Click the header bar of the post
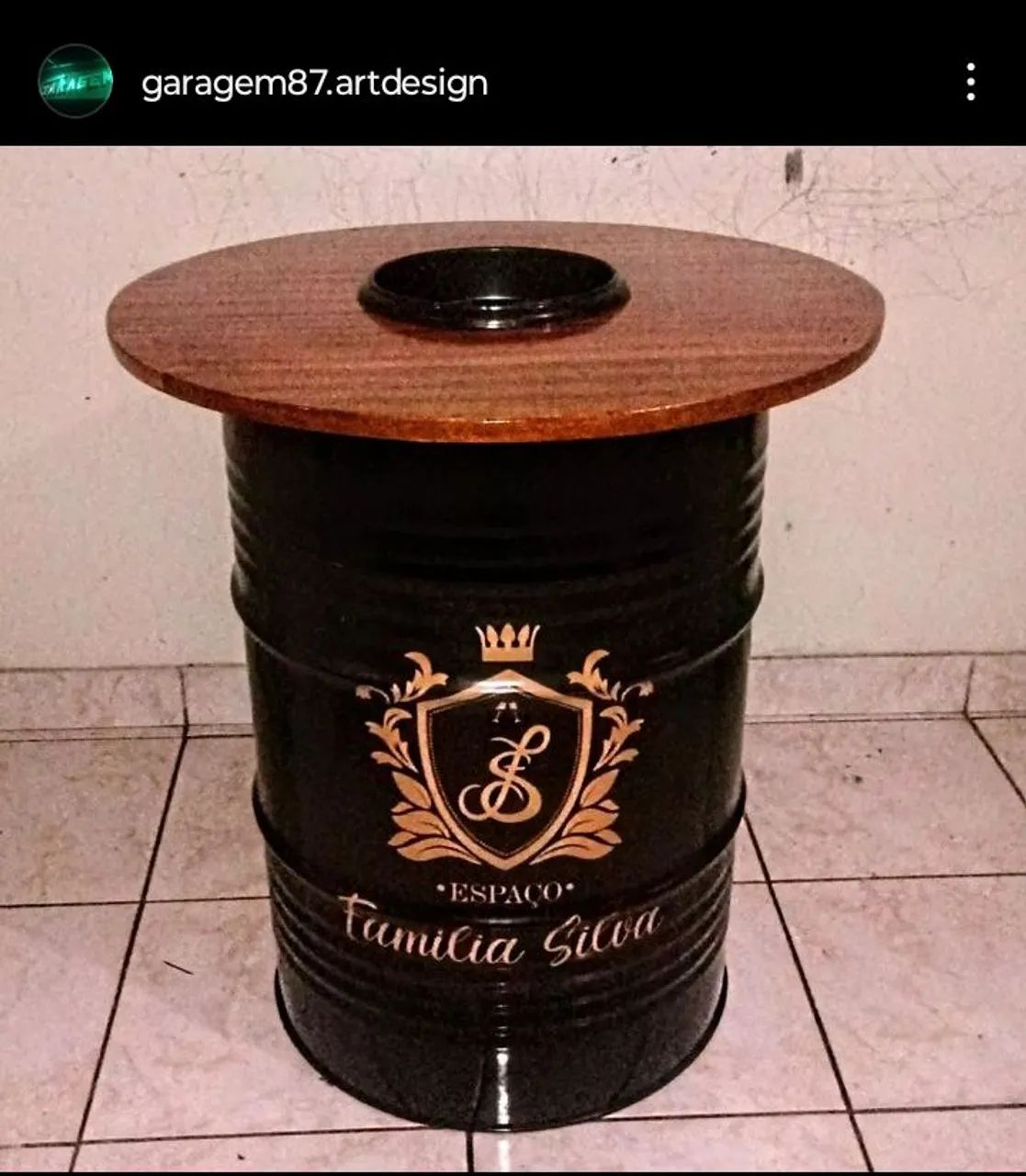 pos(513,83)
